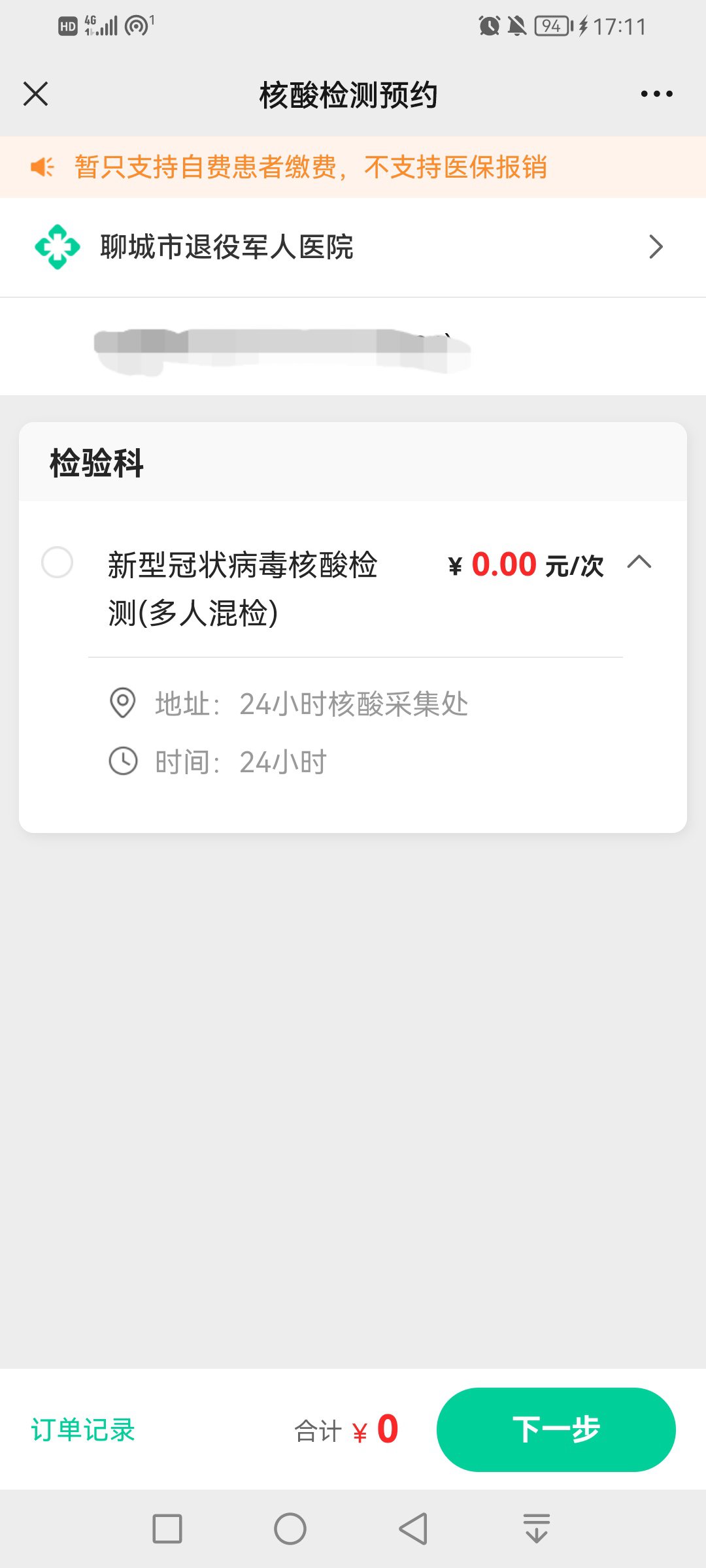This screenshot has width=706, height=1568.
Task: Go back using system back button
Action: [413, 1529]
